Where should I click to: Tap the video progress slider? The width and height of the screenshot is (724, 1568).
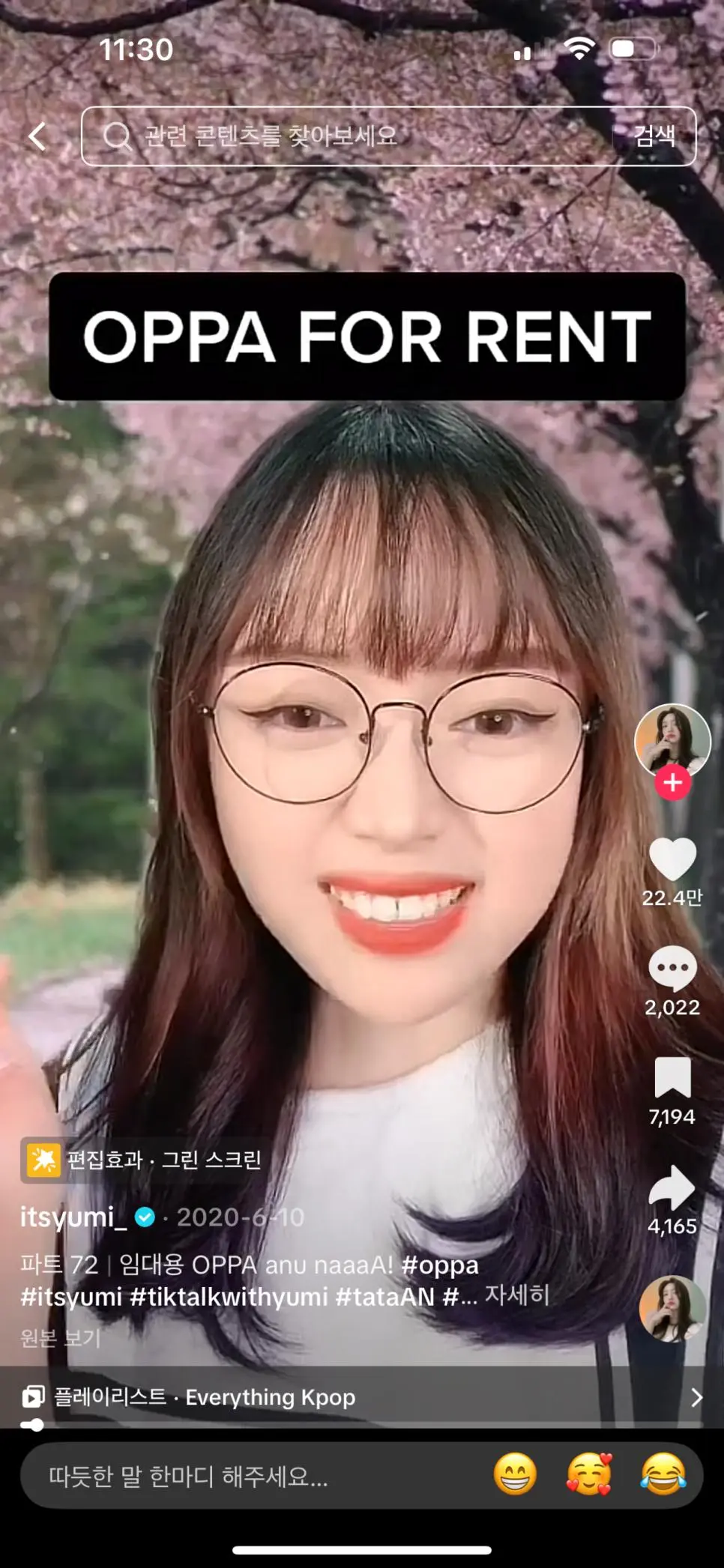(x=33, y=1425)
